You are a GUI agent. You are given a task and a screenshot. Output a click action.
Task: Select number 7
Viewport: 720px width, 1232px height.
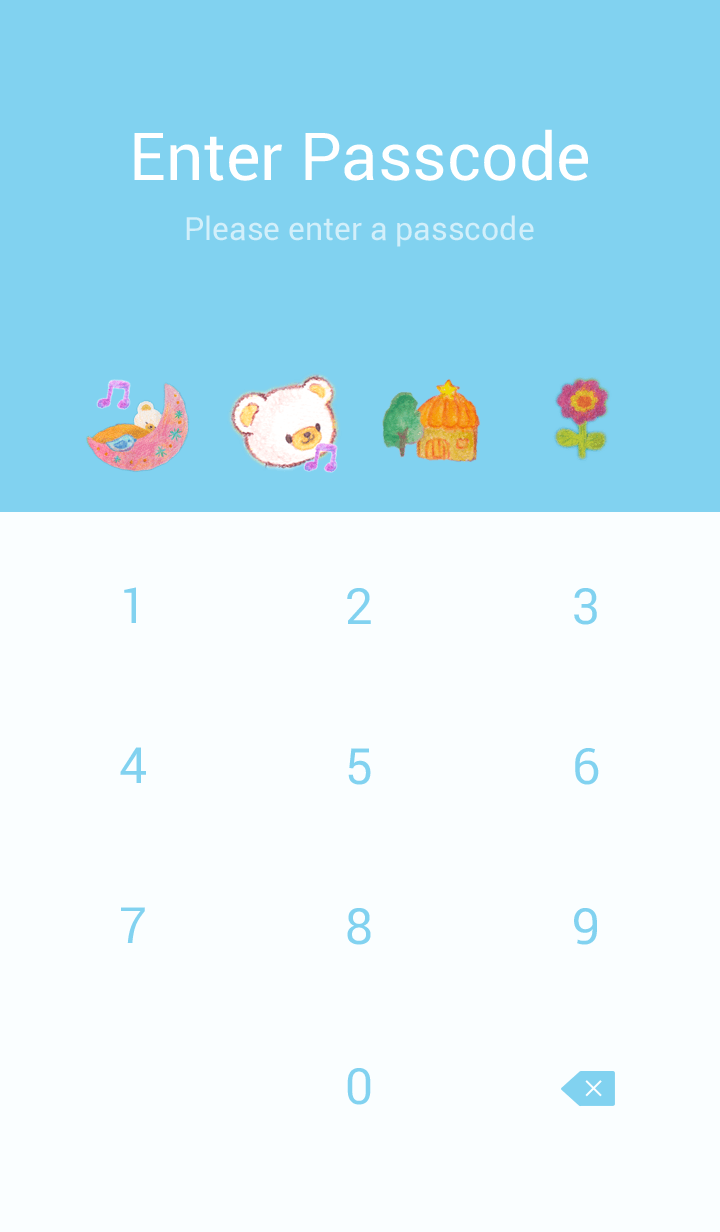[132, 927]
